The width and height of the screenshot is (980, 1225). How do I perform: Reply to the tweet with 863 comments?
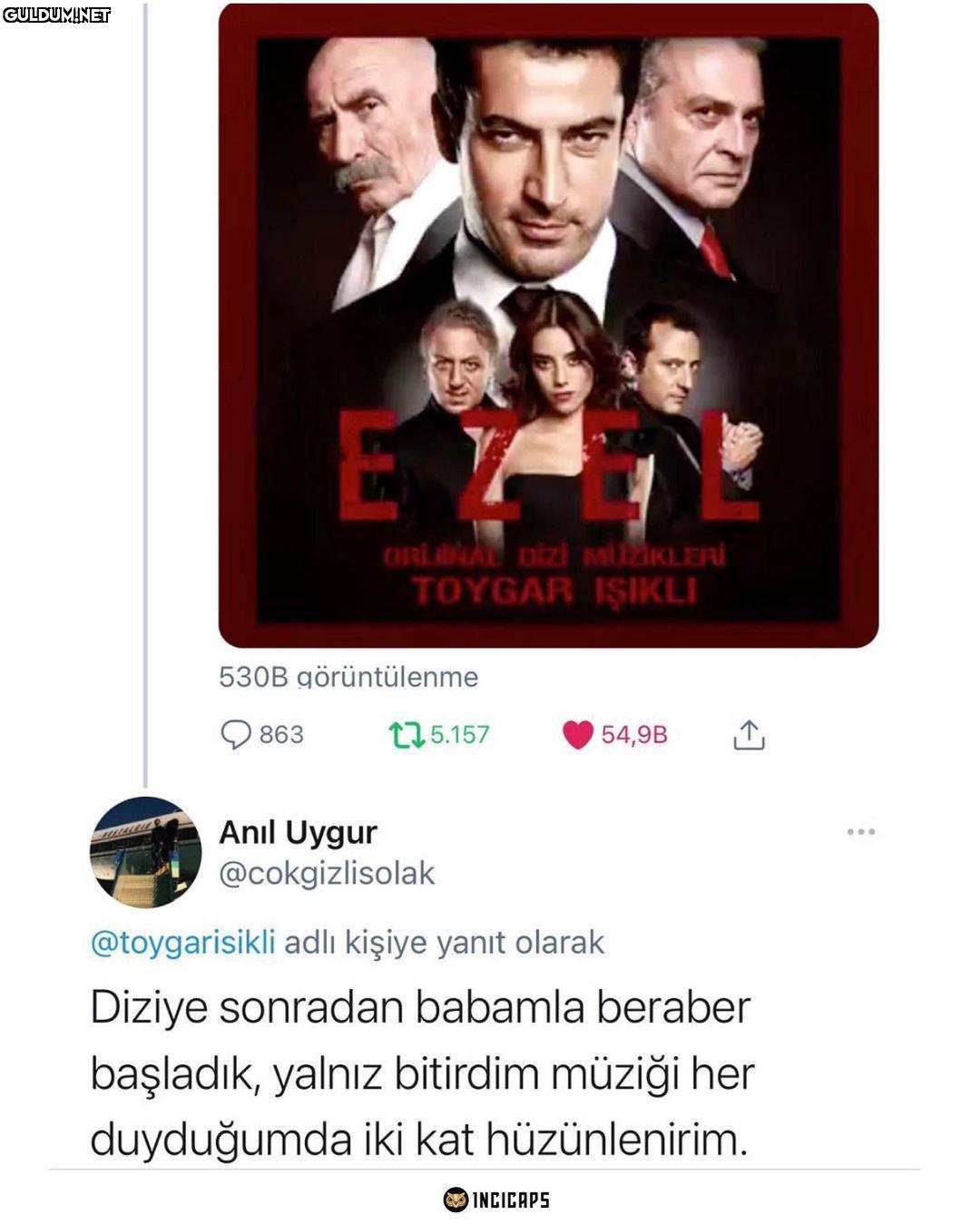pyautogui.click(x=237, y=734)
